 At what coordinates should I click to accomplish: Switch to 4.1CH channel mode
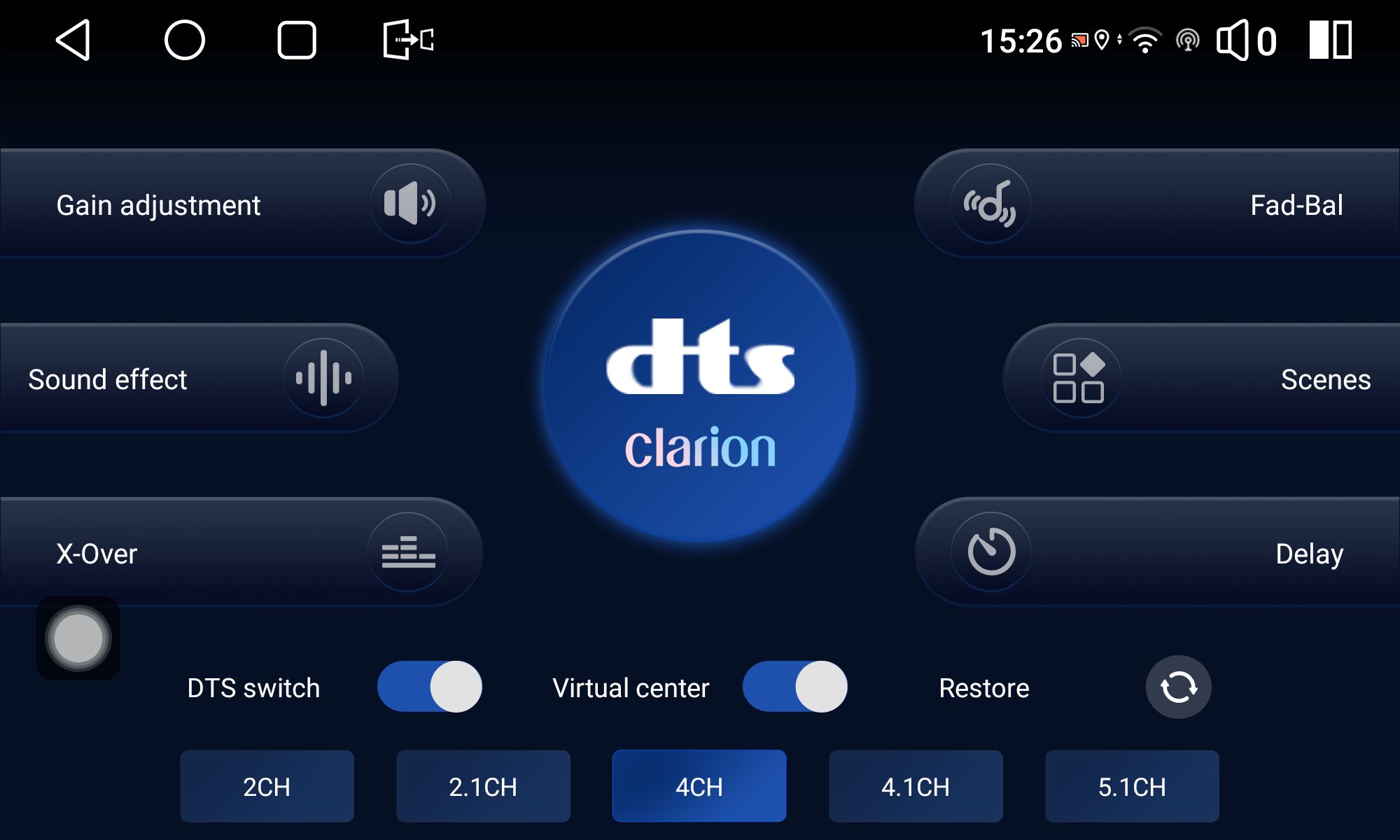(x=916, y=786)
